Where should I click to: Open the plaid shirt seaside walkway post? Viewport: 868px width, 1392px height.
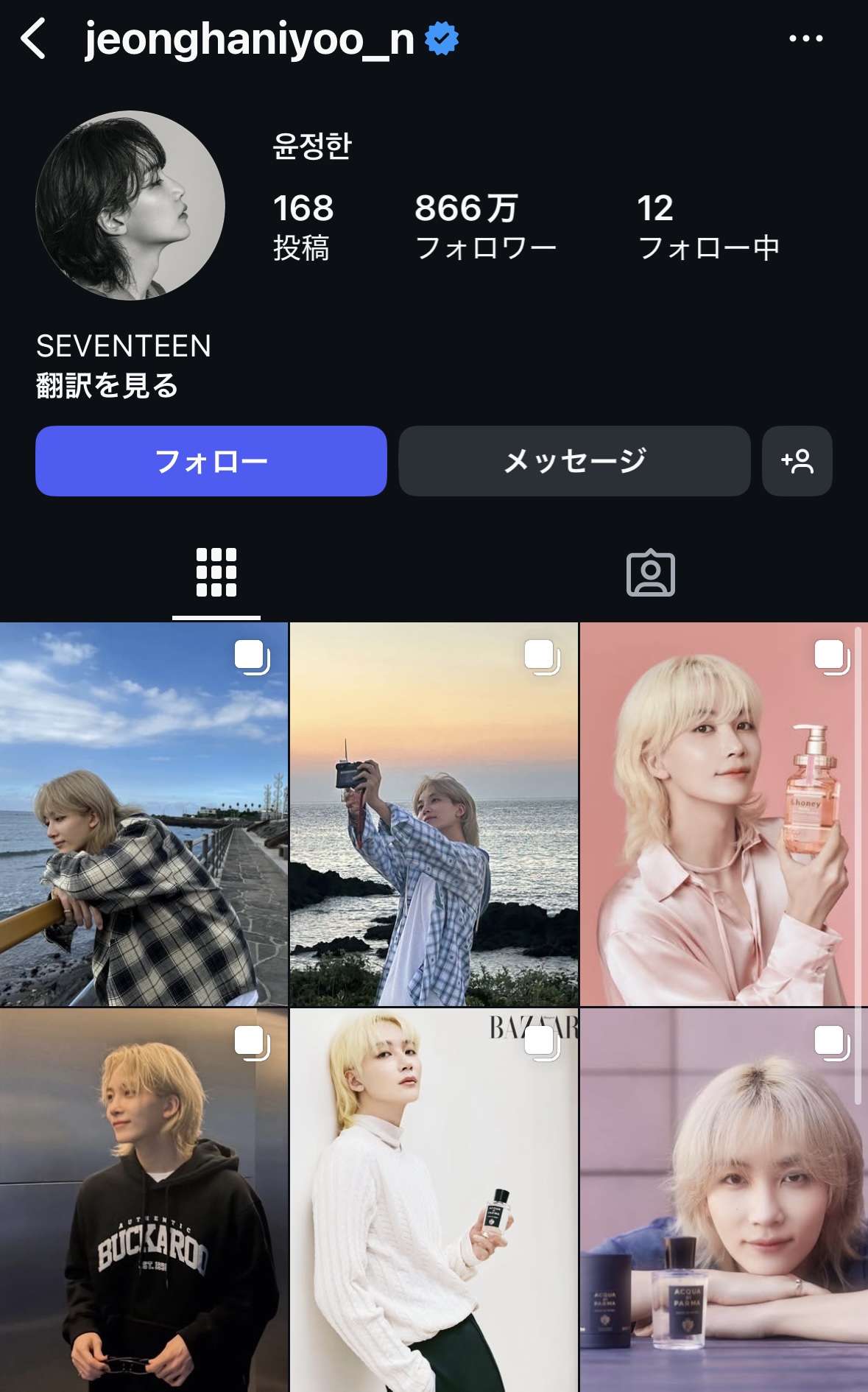pyautogui.click(x=144, y=814)
